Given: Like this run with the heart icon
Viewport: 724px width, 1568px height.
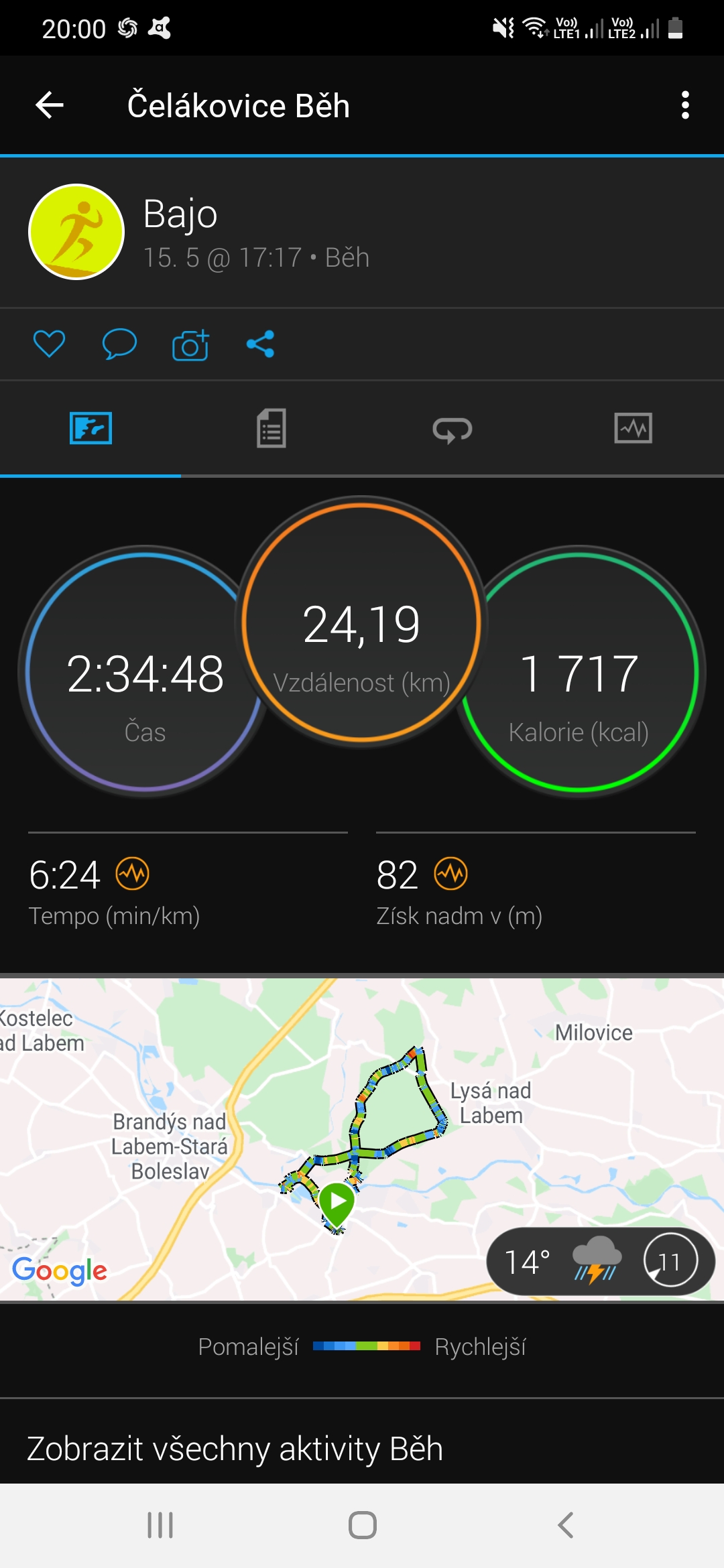Looking at the screenshot, I should (x=50, y=344).
